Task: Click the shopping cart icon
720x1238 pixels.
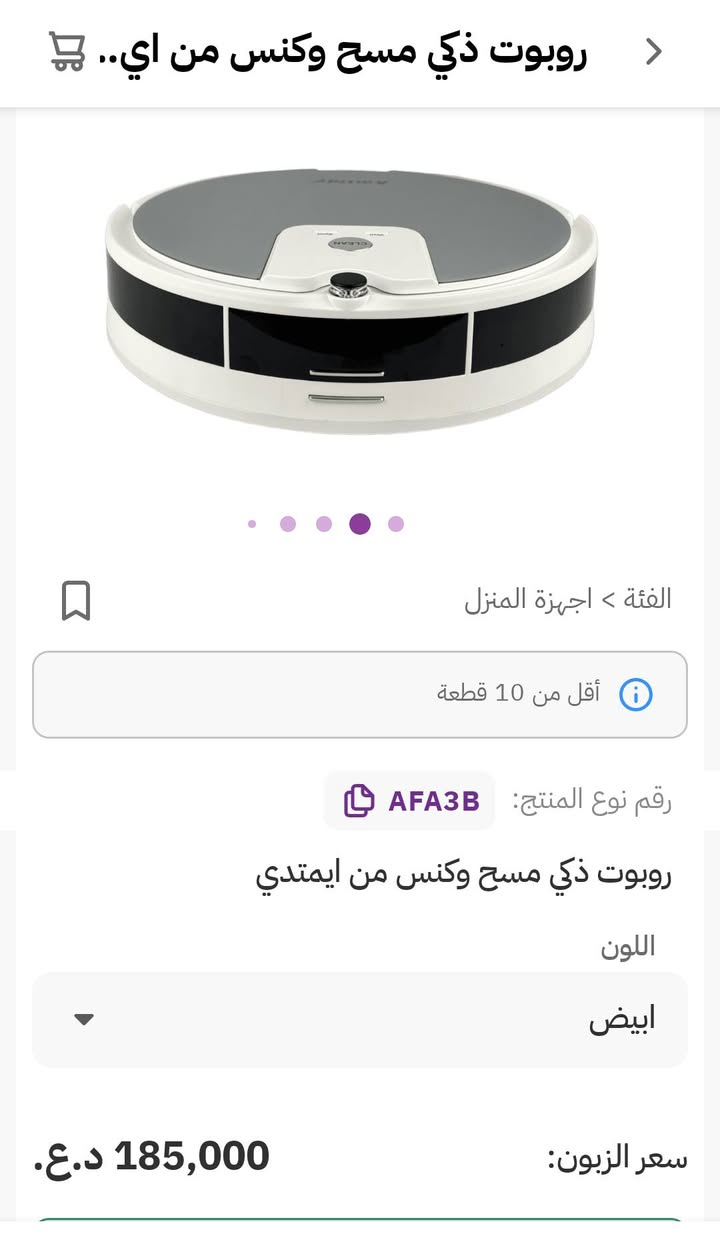Action: 66,51
